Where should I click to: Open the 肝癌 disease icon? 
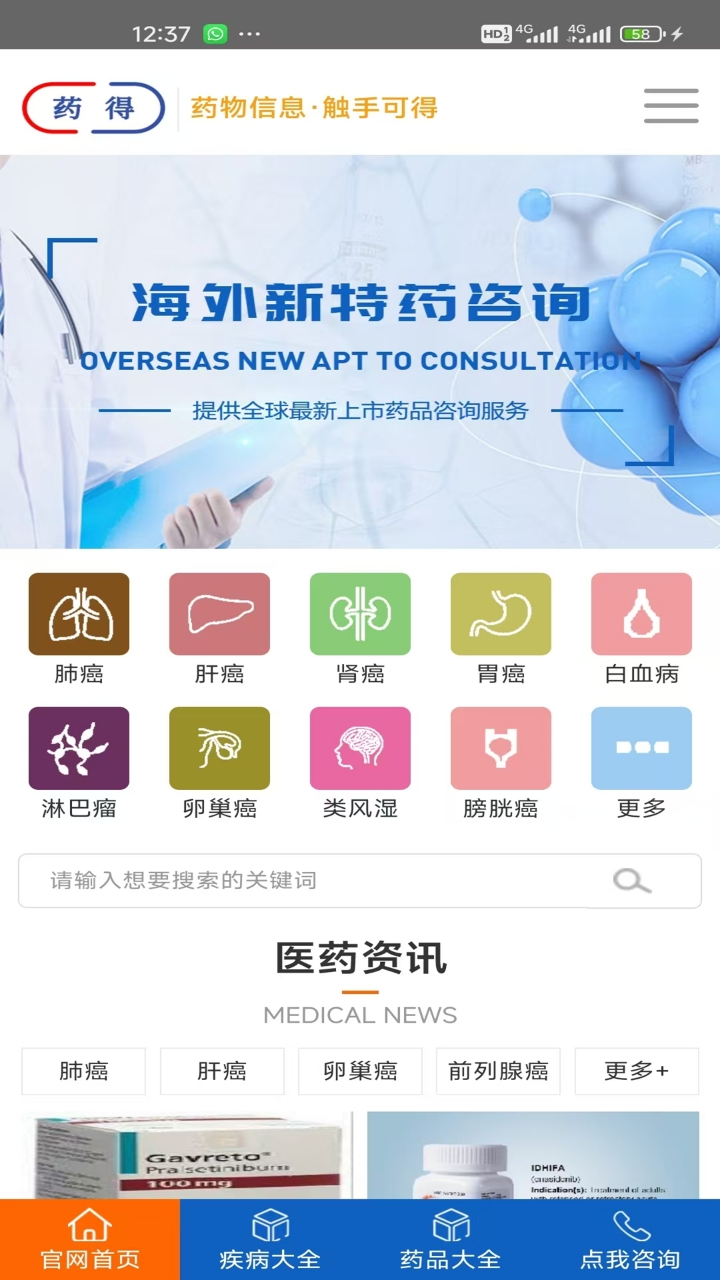click(x=219, y=614)
